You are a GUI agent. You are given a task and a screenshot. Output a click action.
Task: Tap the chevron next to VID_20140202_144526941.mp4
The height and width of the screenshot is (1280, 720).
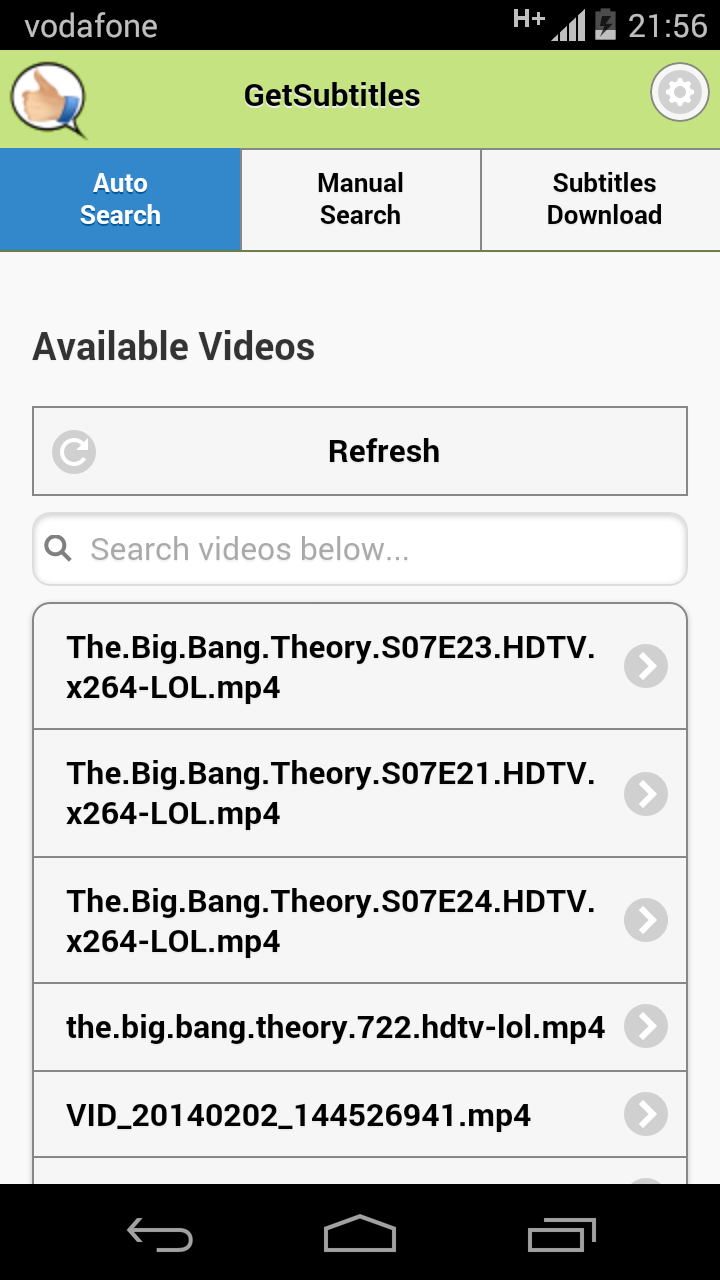click(646, 1113)
